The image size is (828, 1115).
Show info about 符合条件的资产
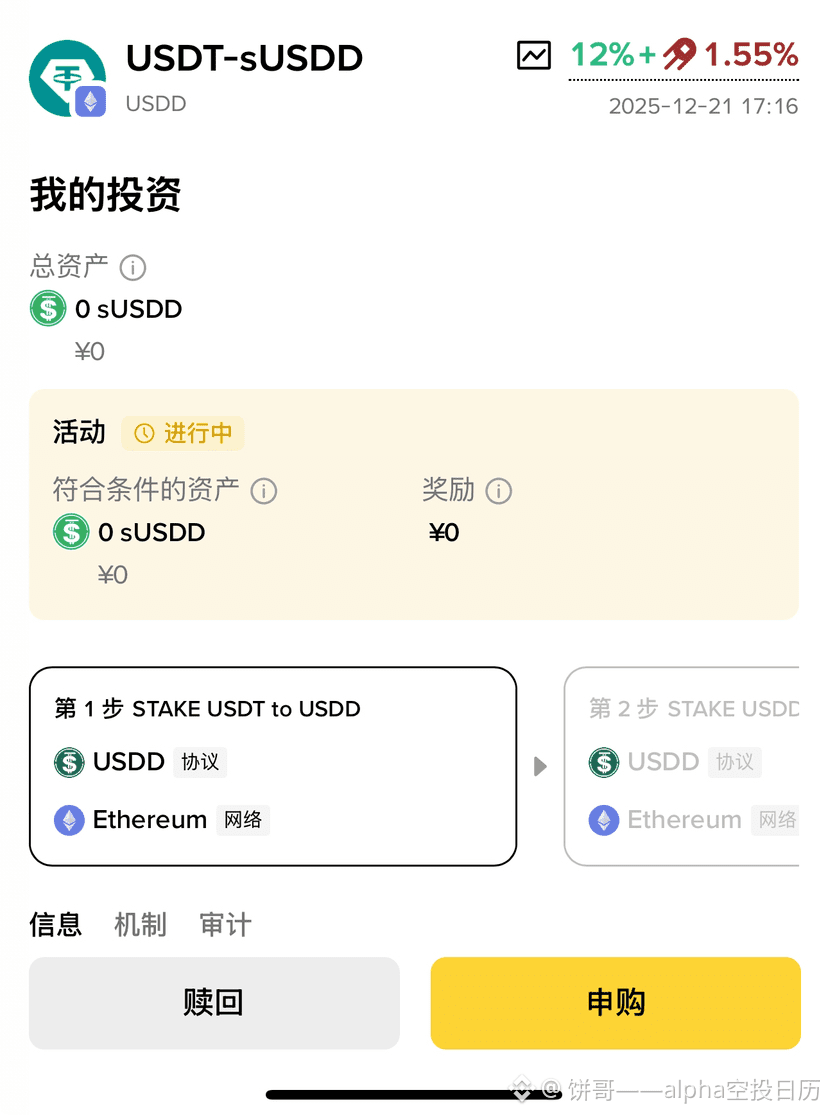coord(264,491)
